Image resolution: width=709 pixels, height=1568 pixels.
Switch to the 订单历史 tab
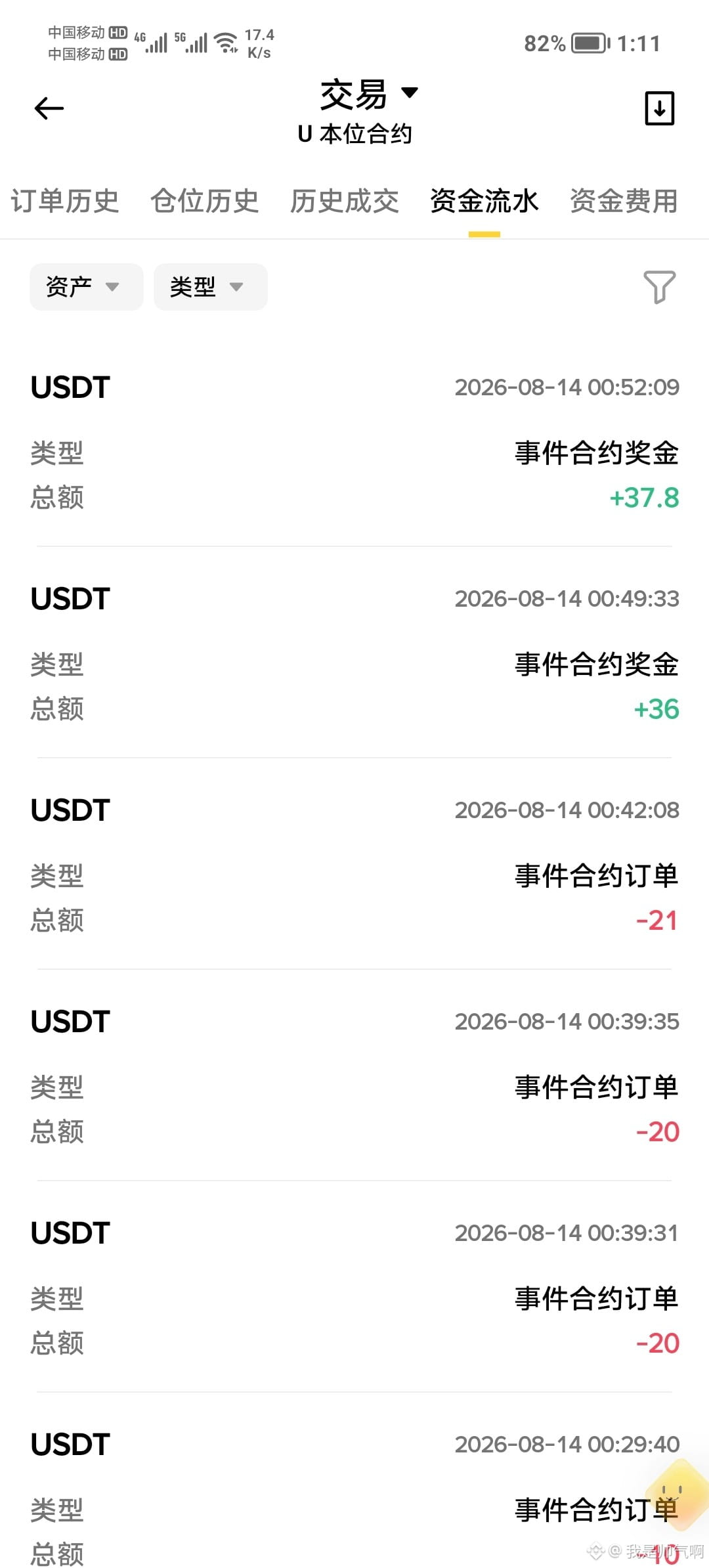point(64,201)
